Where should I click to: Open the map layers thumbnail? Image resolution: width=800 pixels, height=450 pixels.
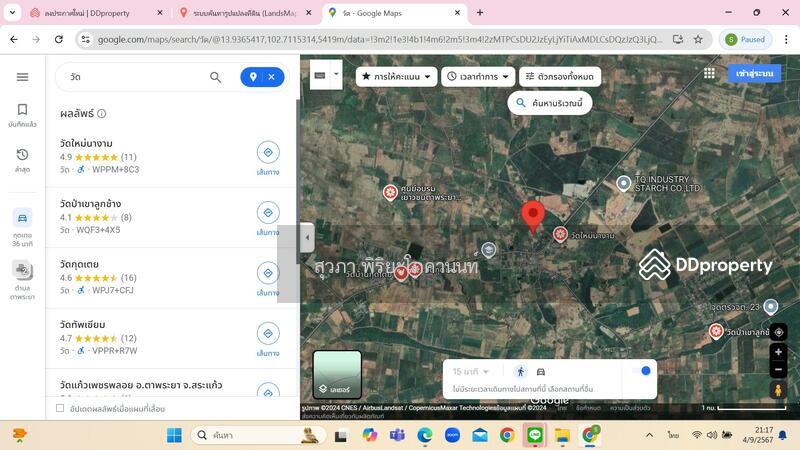[337, 374]
